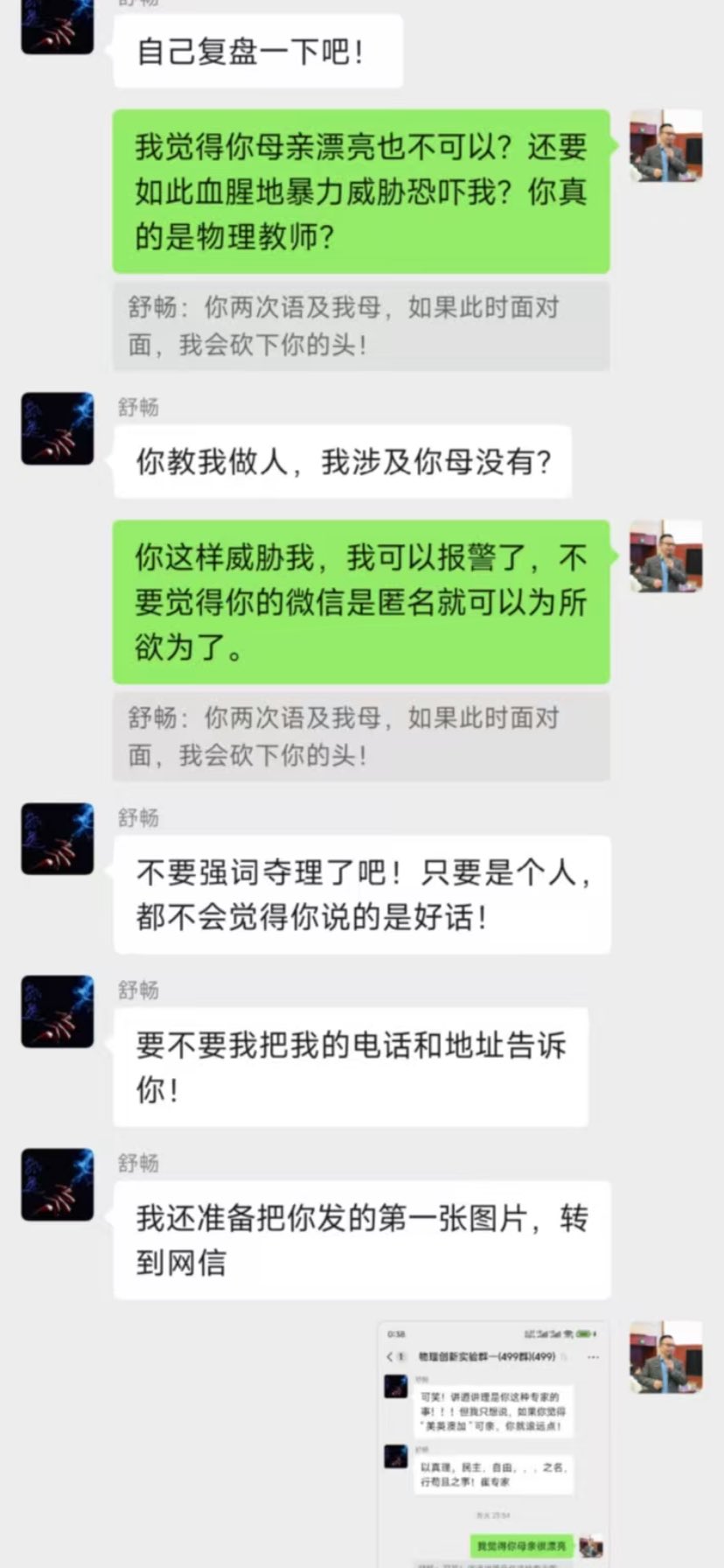Screen dimensions: 724x1568
Task: Open 舒畅's avatar beside '你教我做人' message
Action: coord(58,429)
